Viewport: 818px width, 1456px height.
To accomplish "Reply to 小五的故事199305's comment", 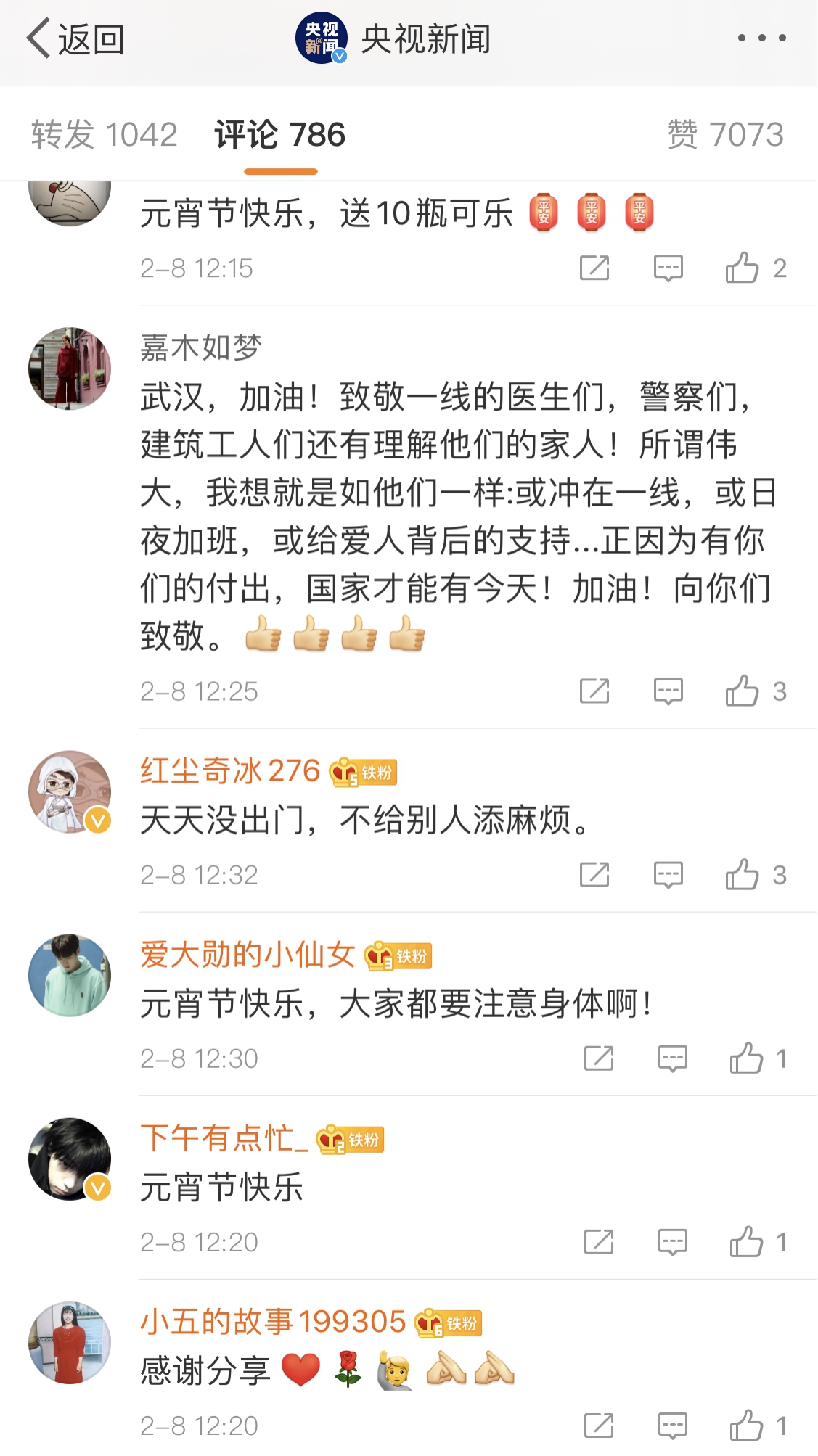I will point(672,1426).
